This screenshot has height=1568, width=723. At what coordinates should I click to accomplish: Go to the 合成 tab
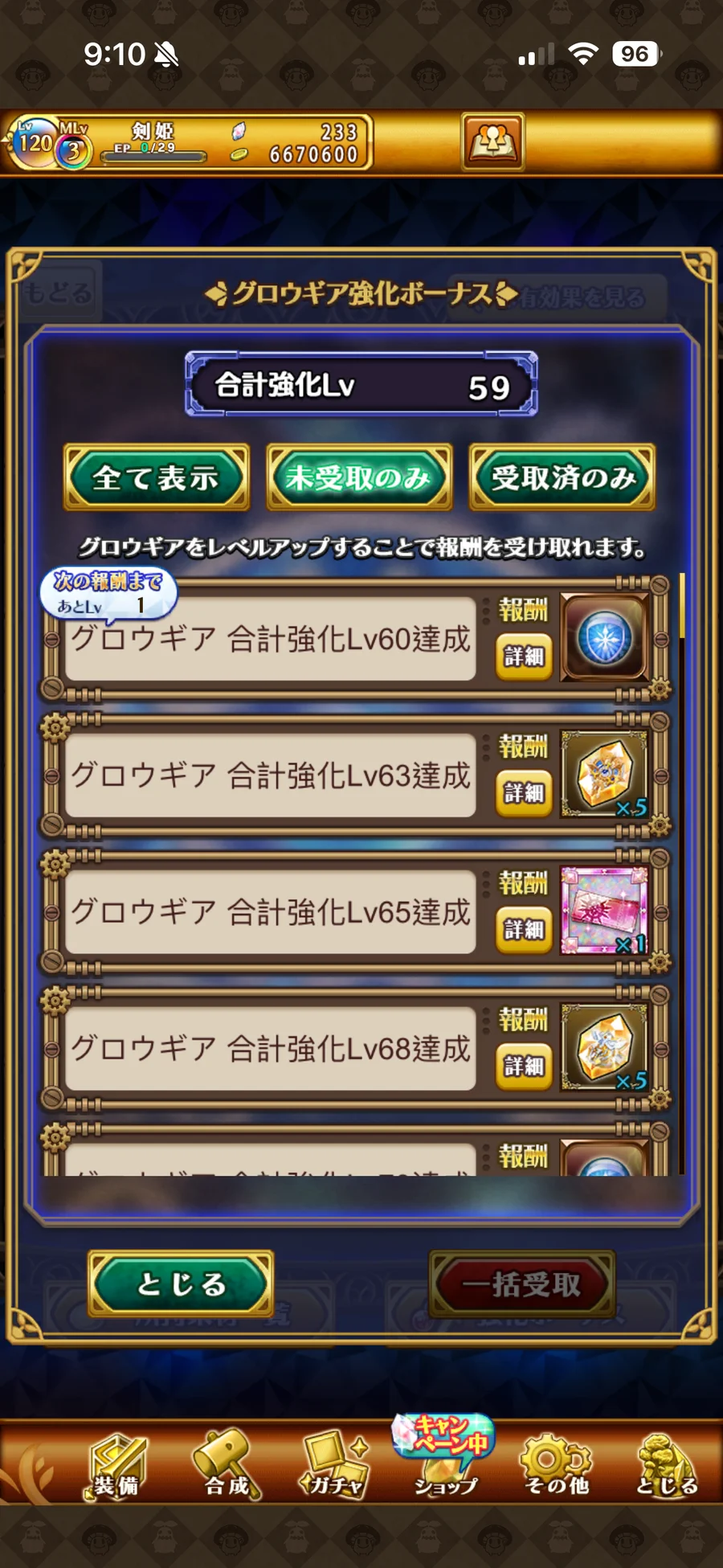pos(227,1467)
